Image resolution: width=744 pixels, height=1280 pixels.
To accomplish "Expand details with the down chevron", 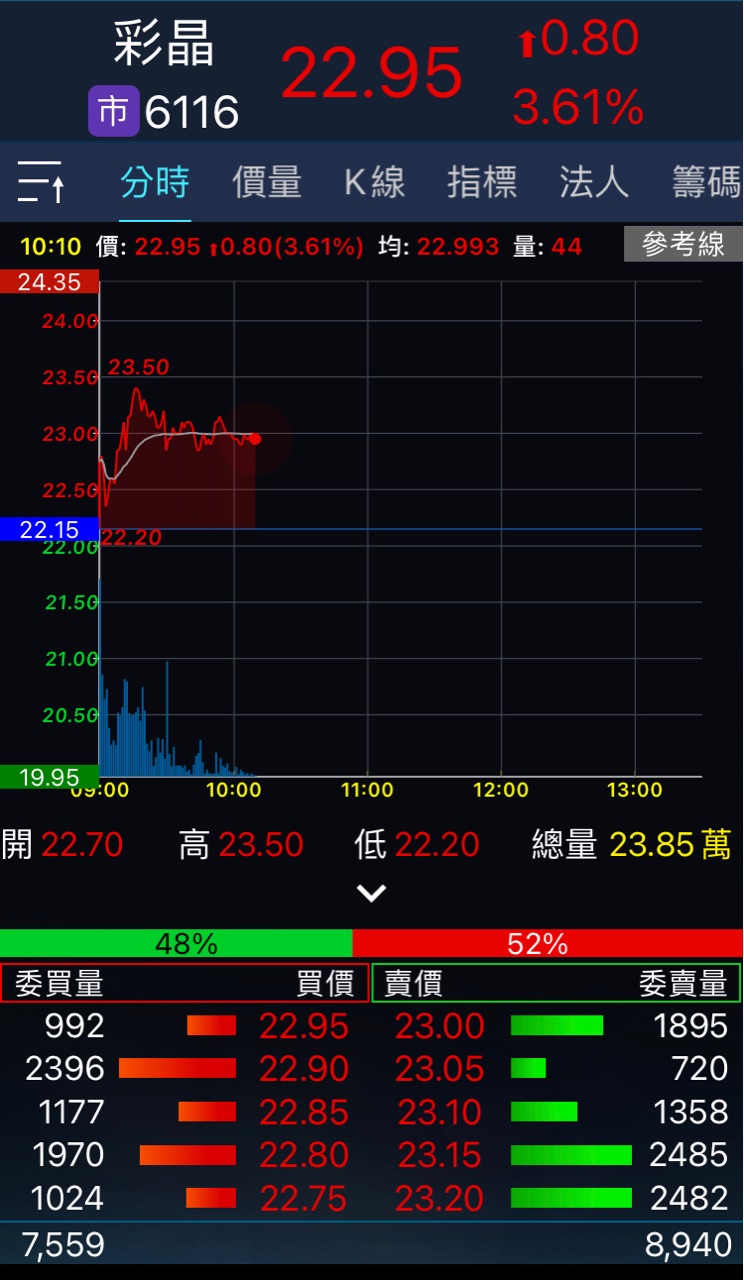I will [372, 893].
